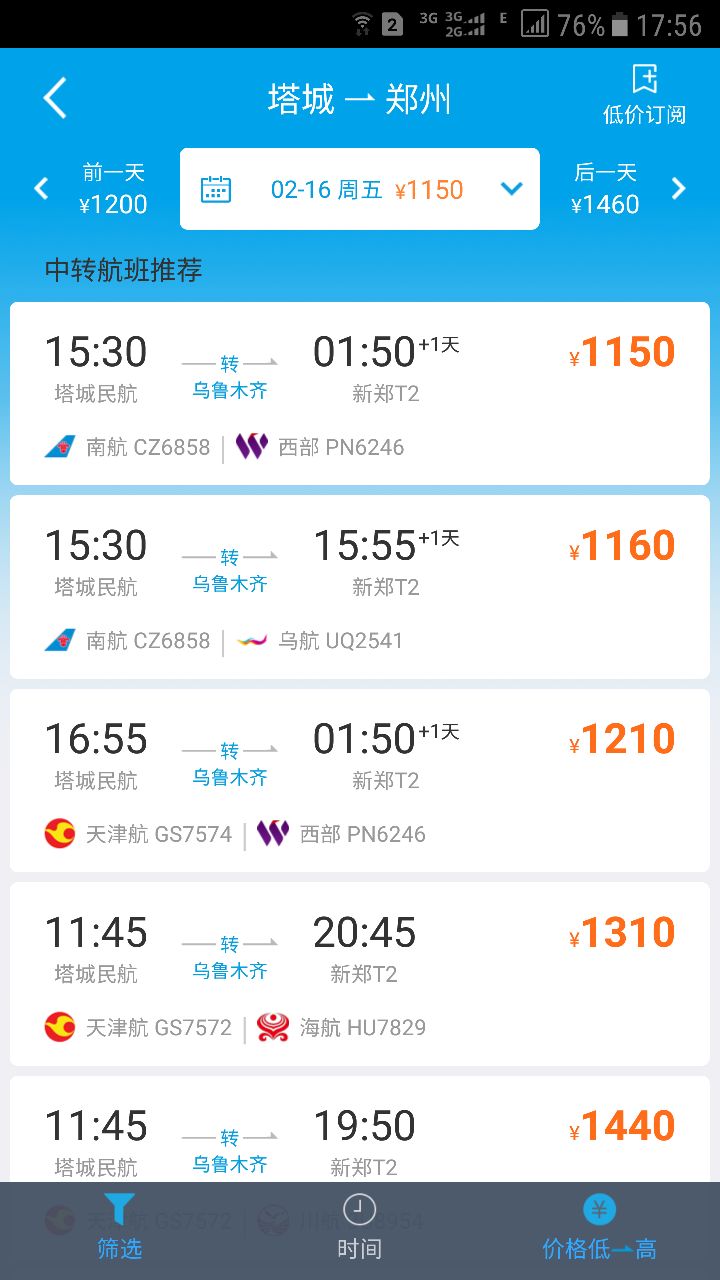Open the 筛选 filter options
The height and width of the screenshot is (1280, 720).
point(120,1229)
